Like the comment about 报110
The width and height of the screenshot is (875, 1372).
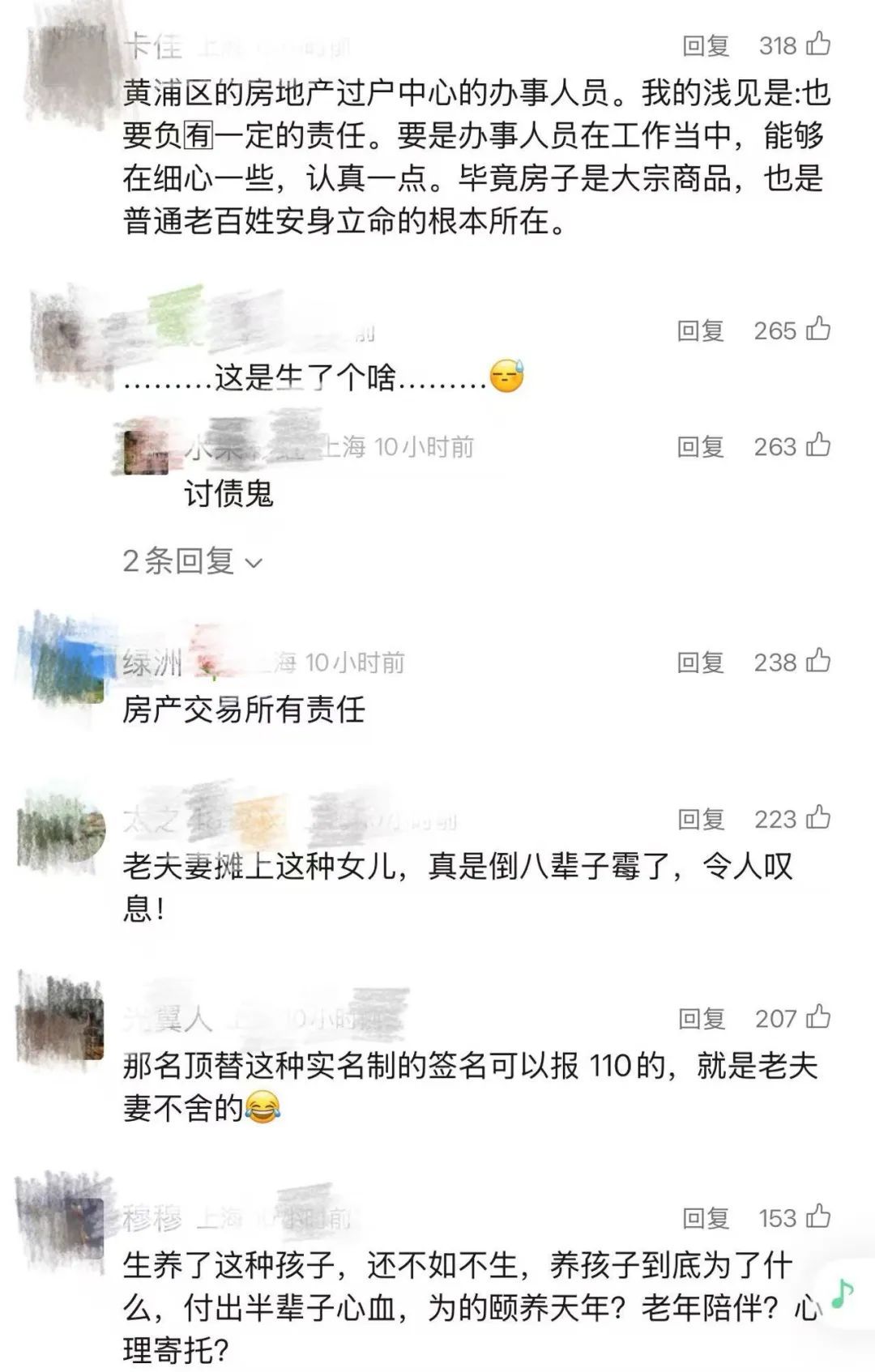point(818,1016)
